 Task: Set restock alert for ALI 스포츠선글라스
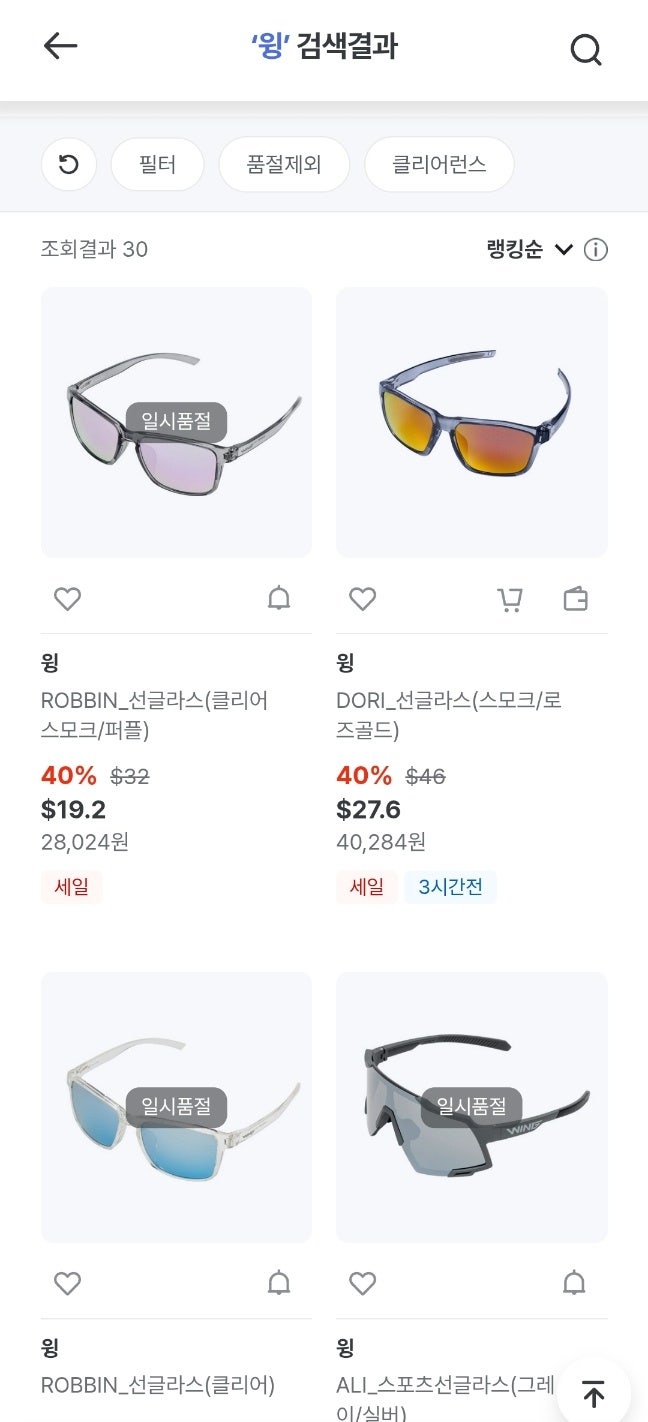point(574,1283)
